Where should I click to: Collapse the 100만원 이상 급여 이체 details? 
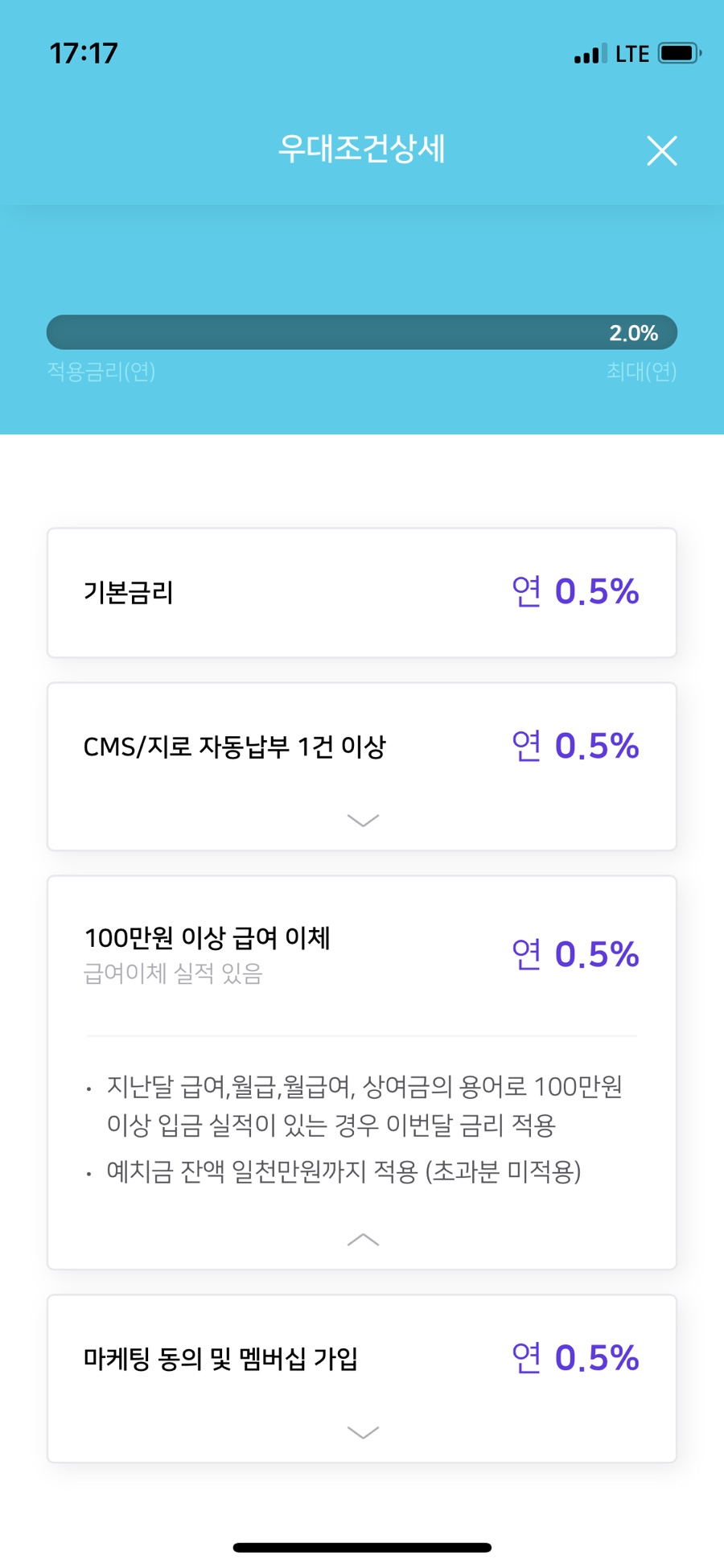click(x=361, y=1238)
